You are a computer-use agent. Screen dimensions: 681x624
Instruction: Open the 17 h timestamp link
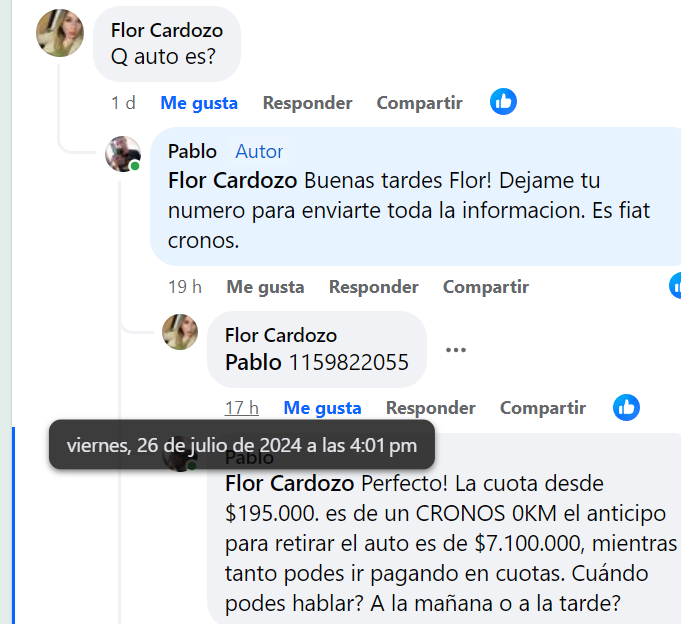click(241, 408)
